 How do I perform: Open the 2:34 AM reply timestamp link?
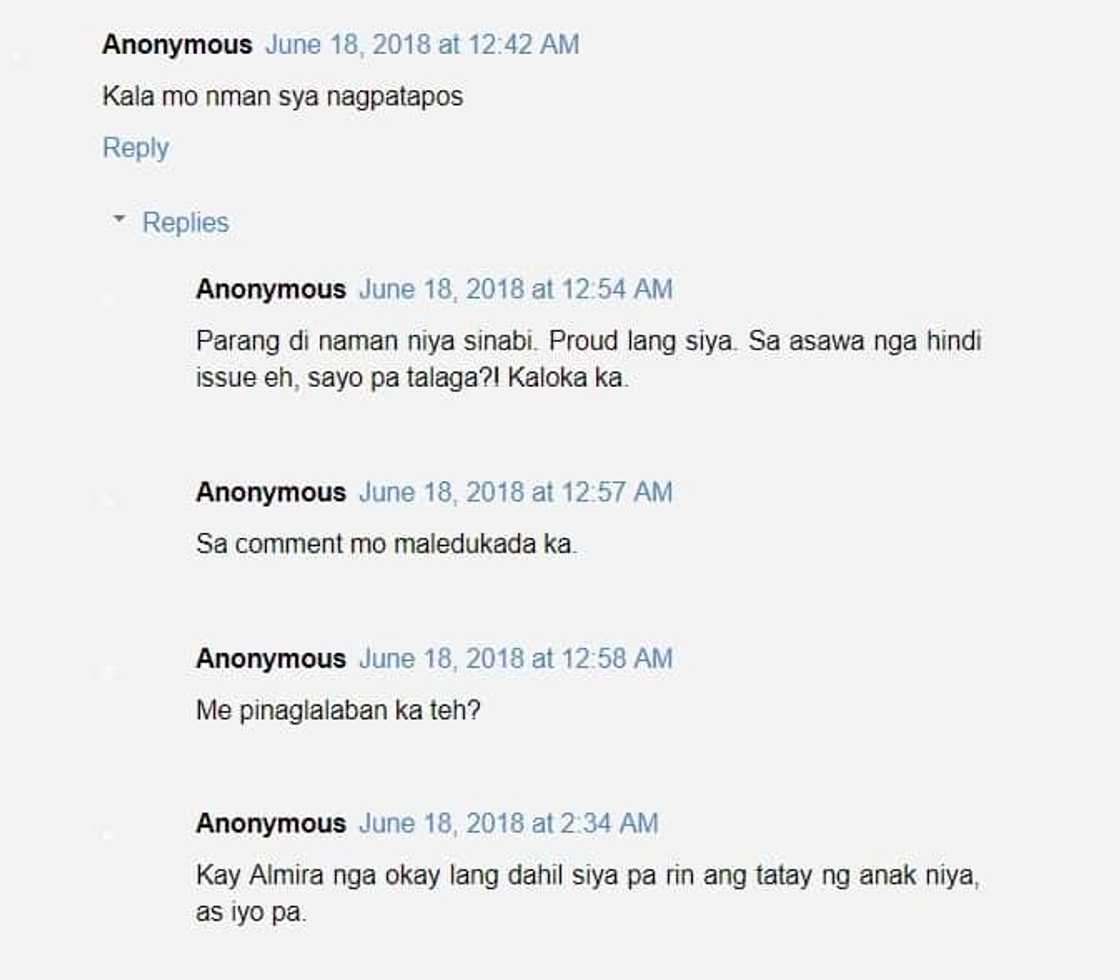pyautogui.click(x=508, y=824)
